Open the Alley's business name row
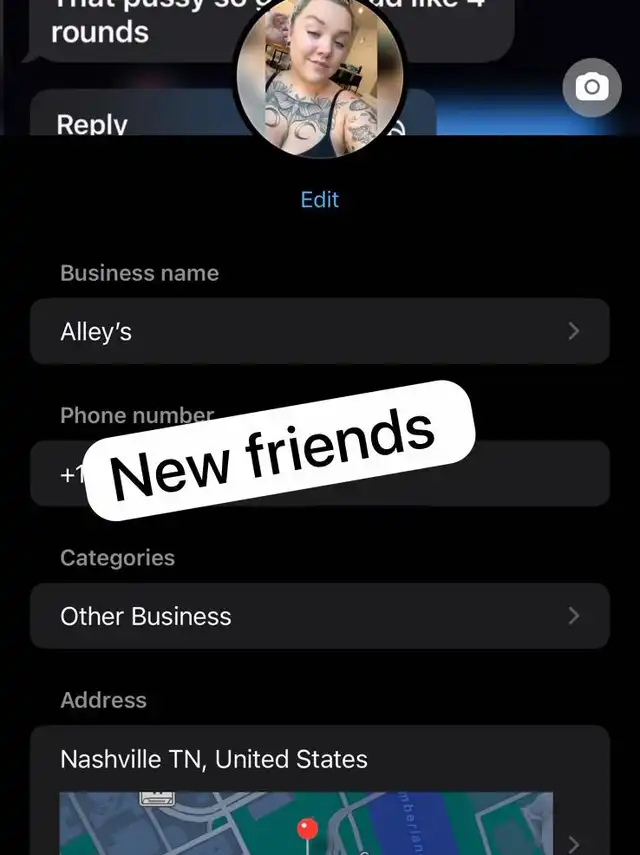 (x=319, y=331)
